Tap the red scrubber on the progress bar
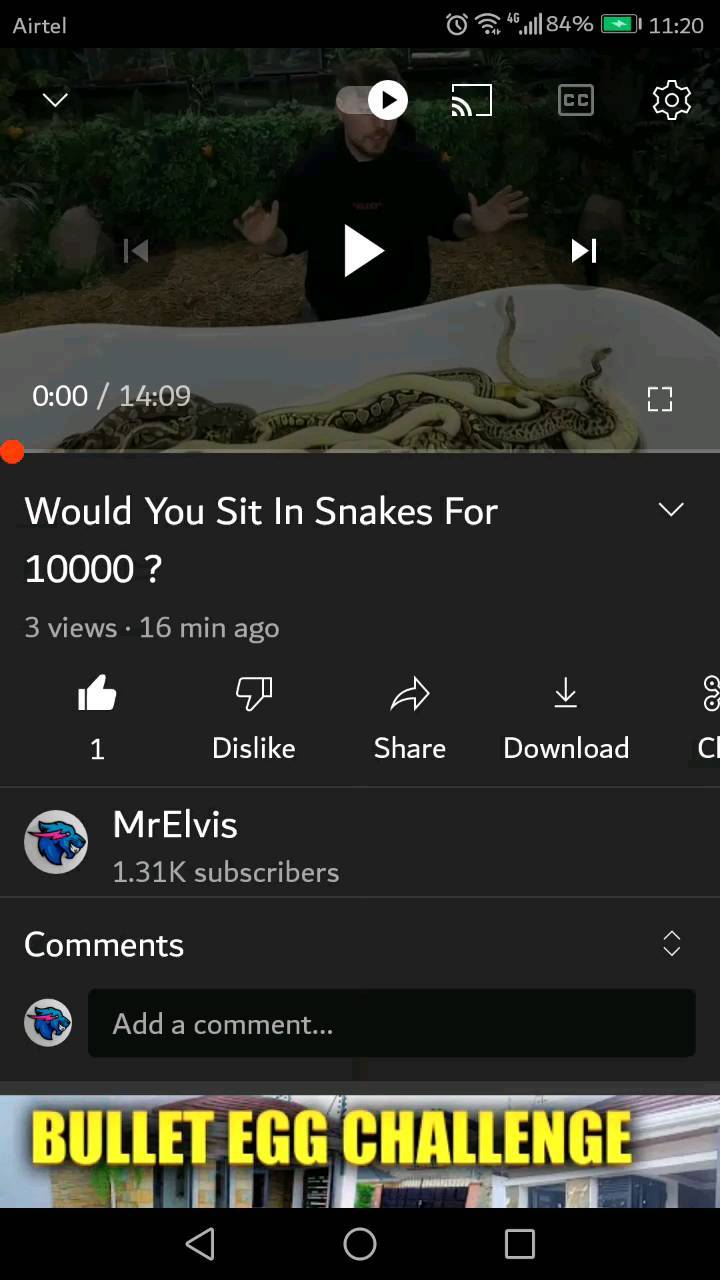The height and width of the screenshot is (1280, 720). (x=12, y=453)
